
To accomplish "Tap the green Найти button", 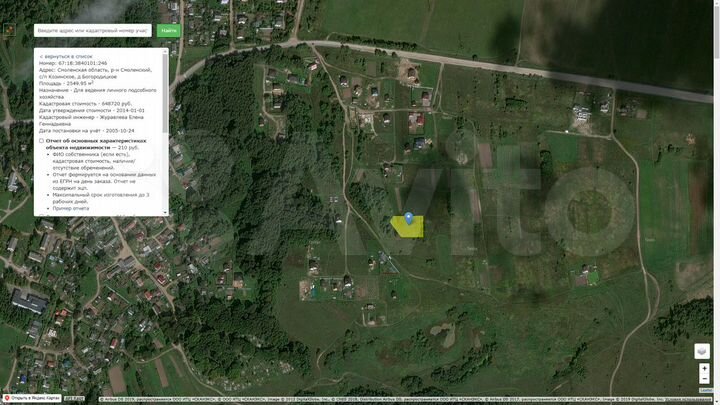I will (x=169, y=31).
